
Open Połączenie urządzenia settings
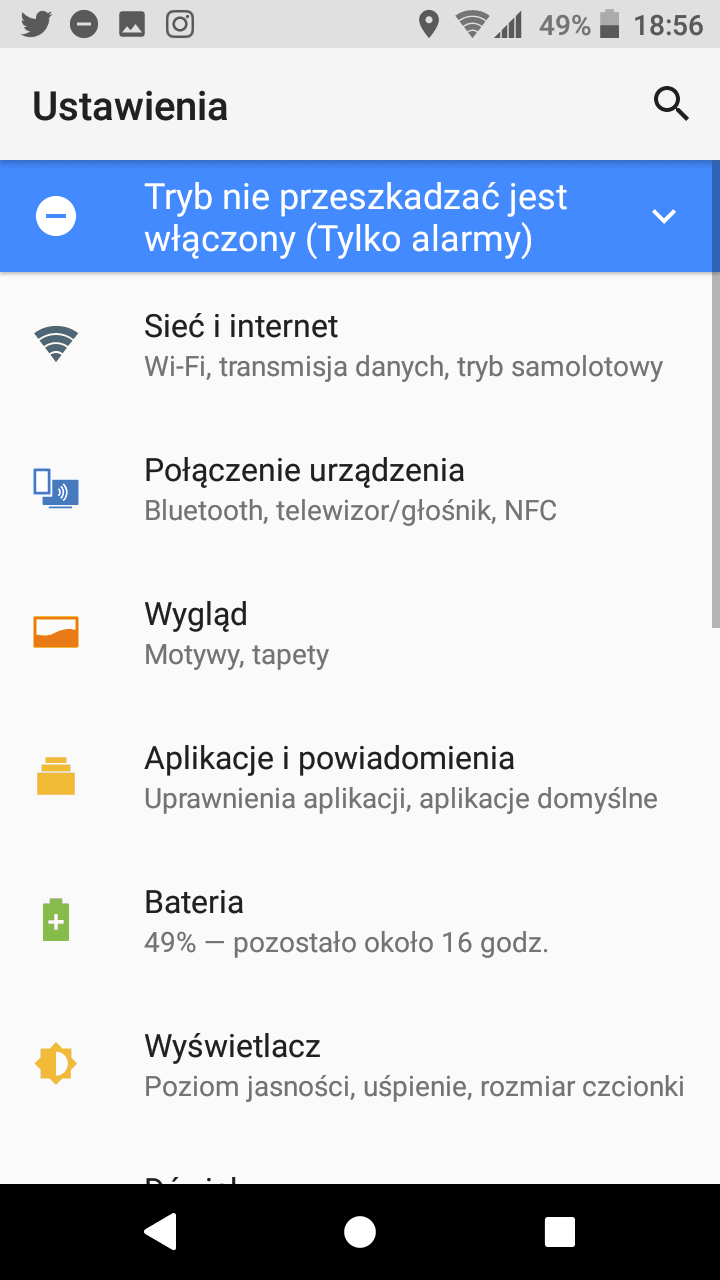[360, 489]
